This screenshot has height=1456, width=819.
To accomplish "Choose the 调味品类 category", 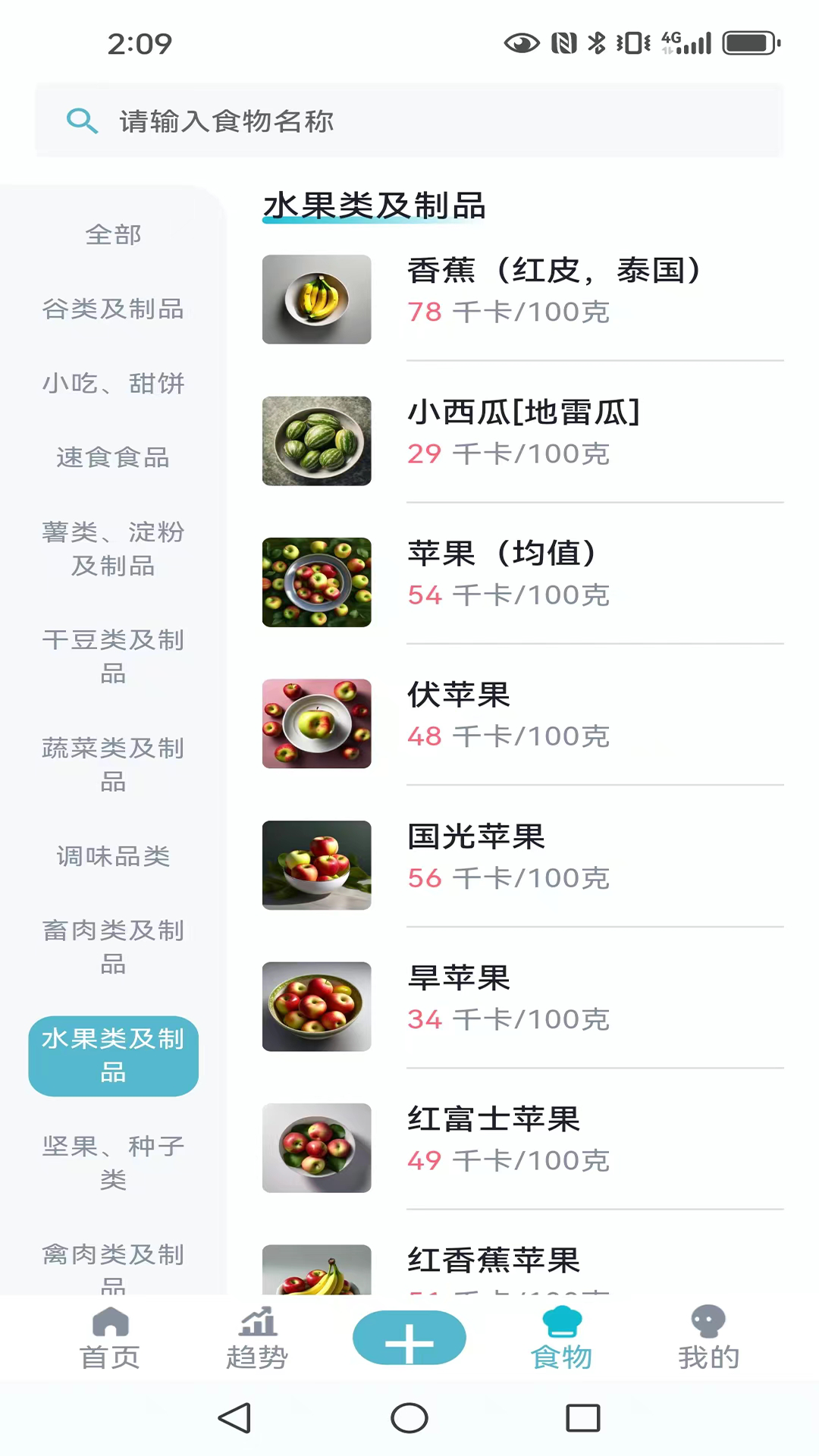I will [112, 857].
